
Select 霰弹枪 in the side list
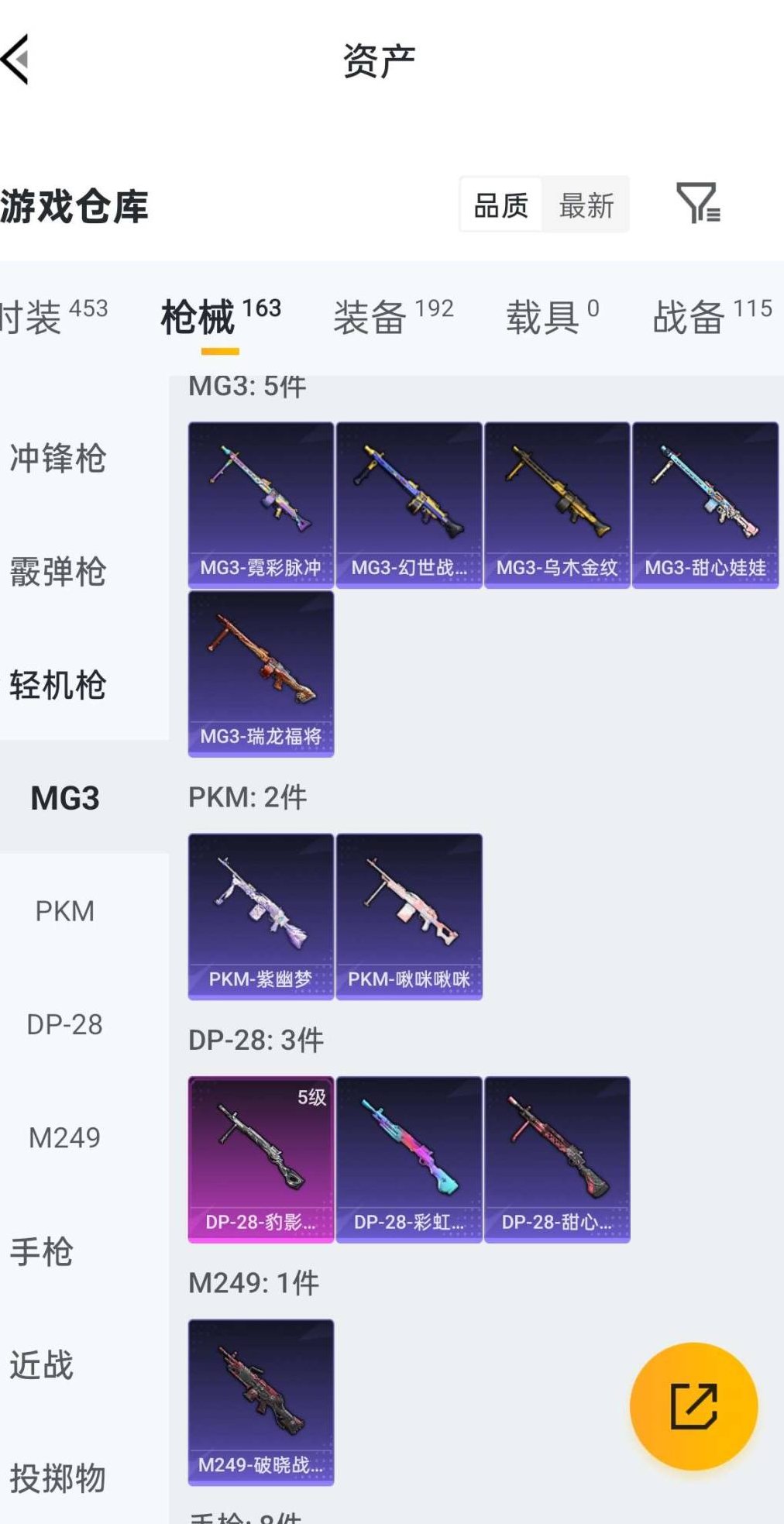click(x=58, y=572)
